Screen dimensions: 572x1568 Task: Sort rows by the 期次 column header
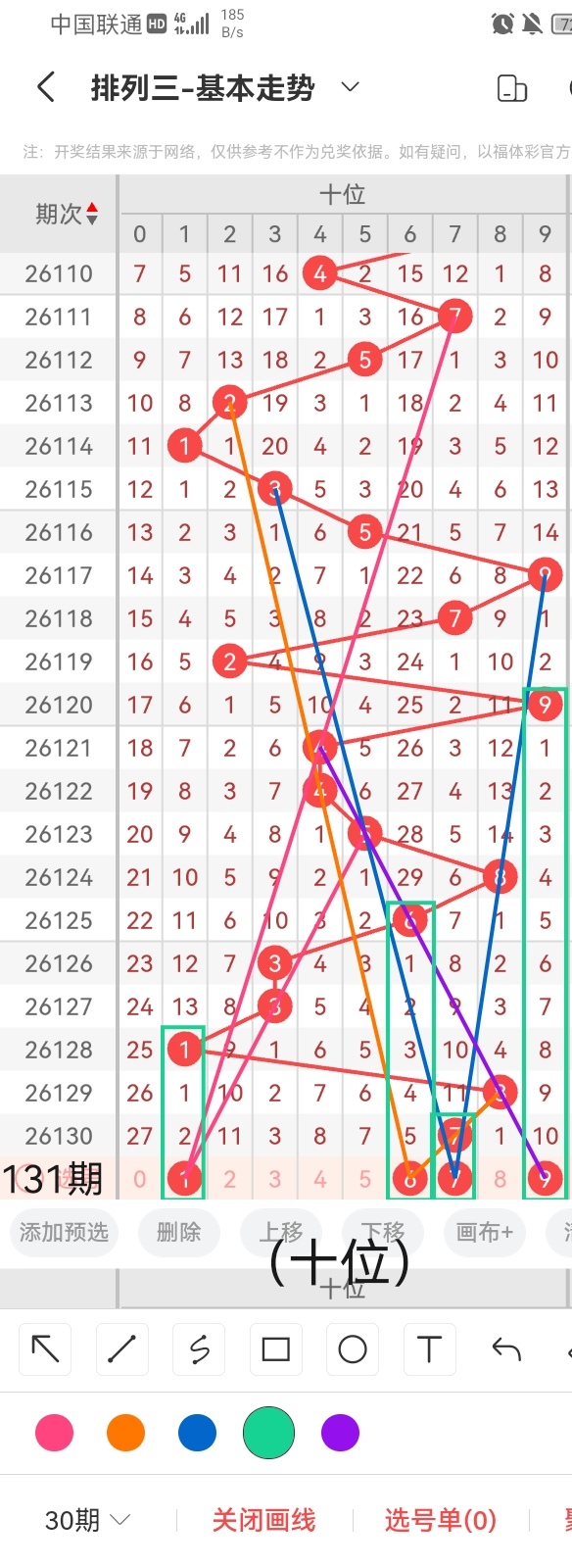(x=68, y=214)
